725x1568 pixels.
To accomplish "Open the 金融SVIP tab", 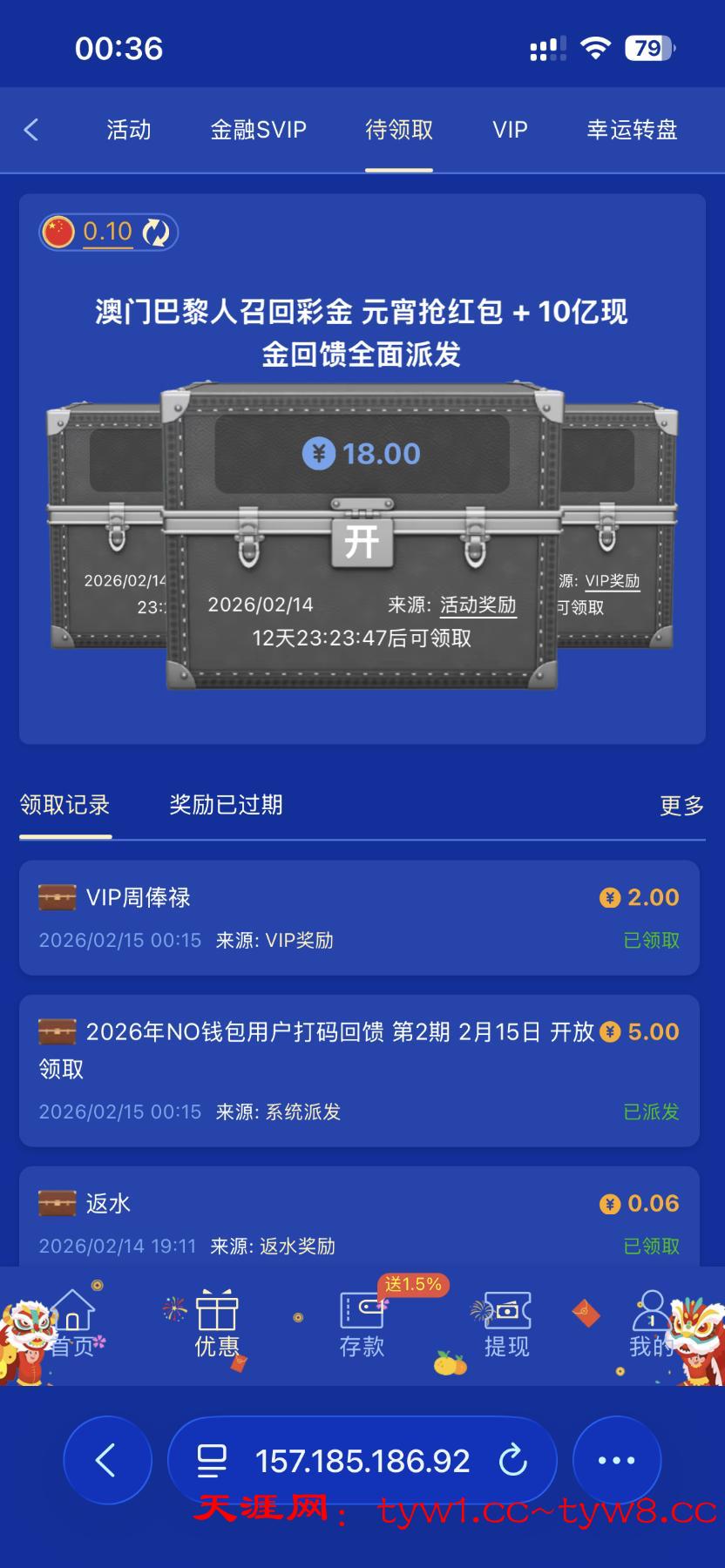I will click(x=258, y=130).
